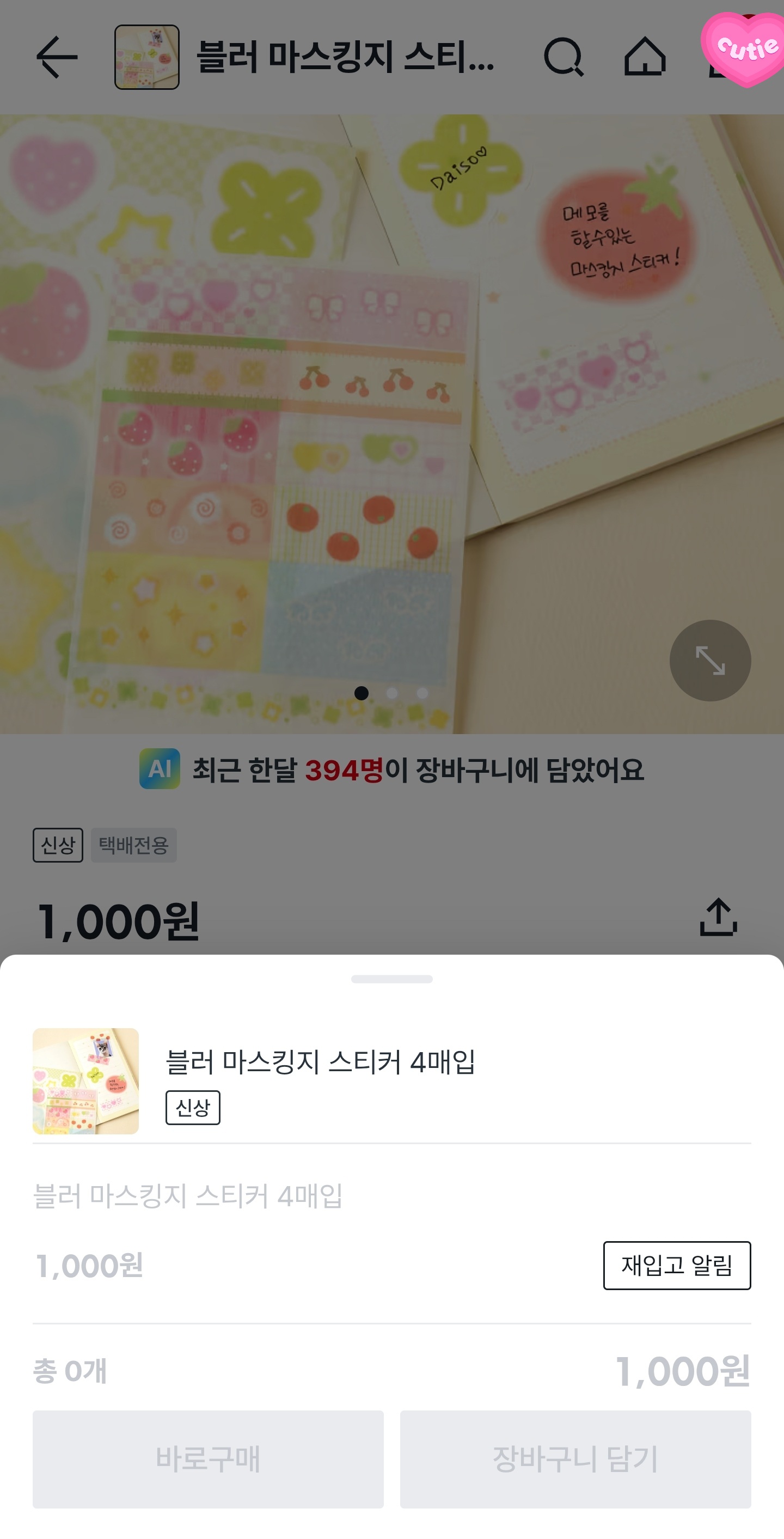Tap the 재입고 알림 button
Image resolution: width=784 pixels, height=1539 pixels.
[677, 1266]
